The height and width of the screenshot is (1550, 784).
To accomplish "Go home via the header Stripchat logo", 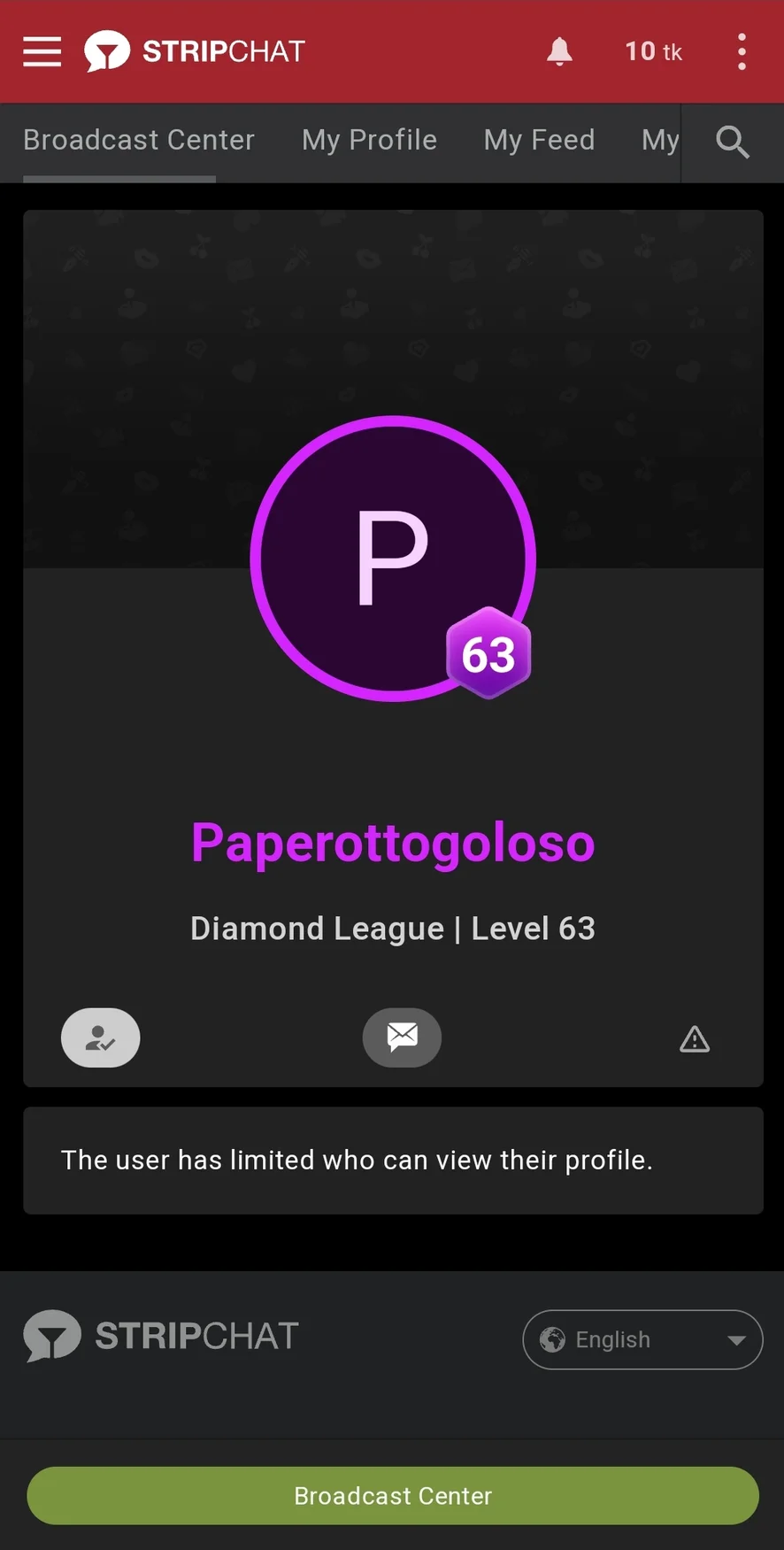I will 195,52.
